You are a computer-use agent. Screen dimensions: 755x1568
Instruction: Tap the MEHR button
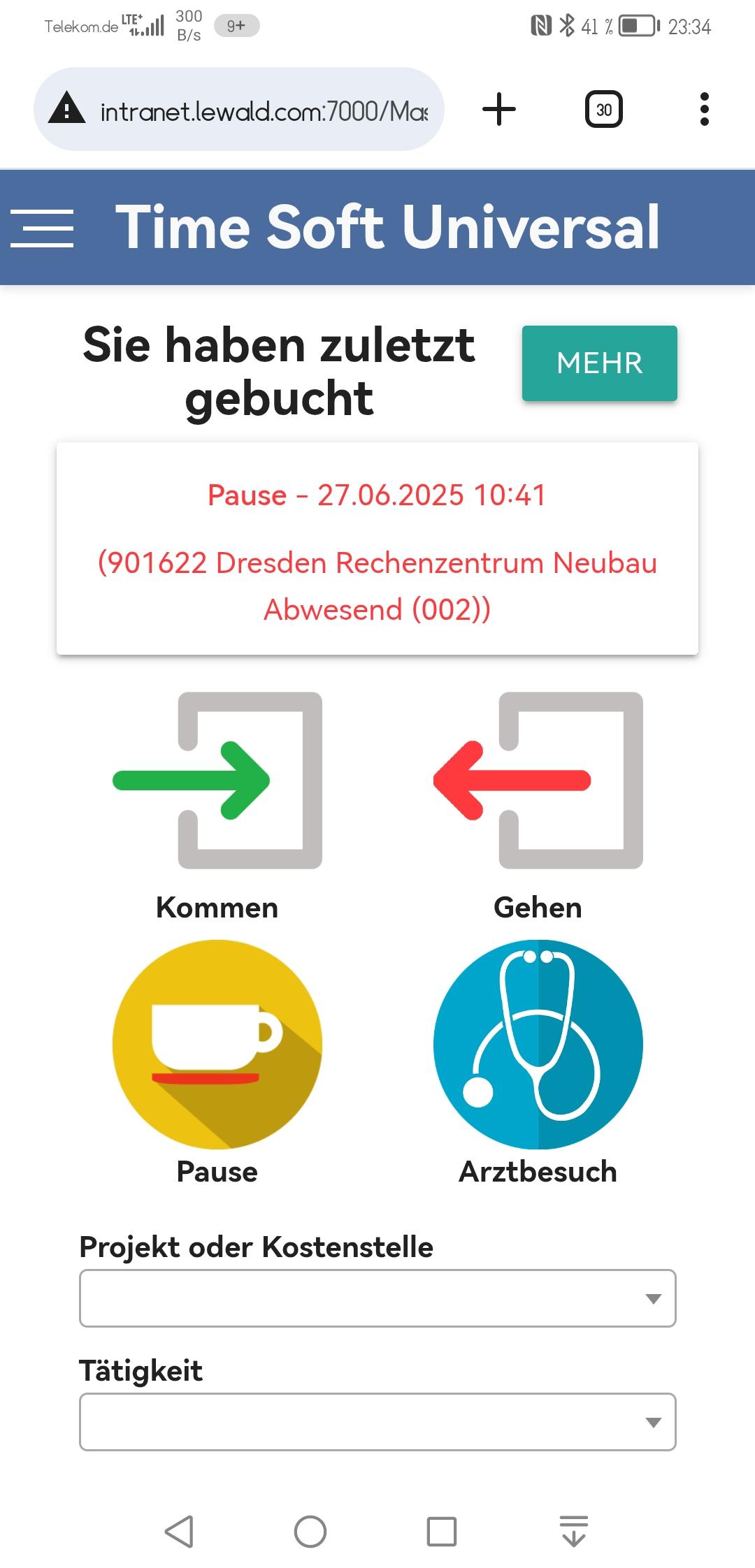[x=599, y=363]
